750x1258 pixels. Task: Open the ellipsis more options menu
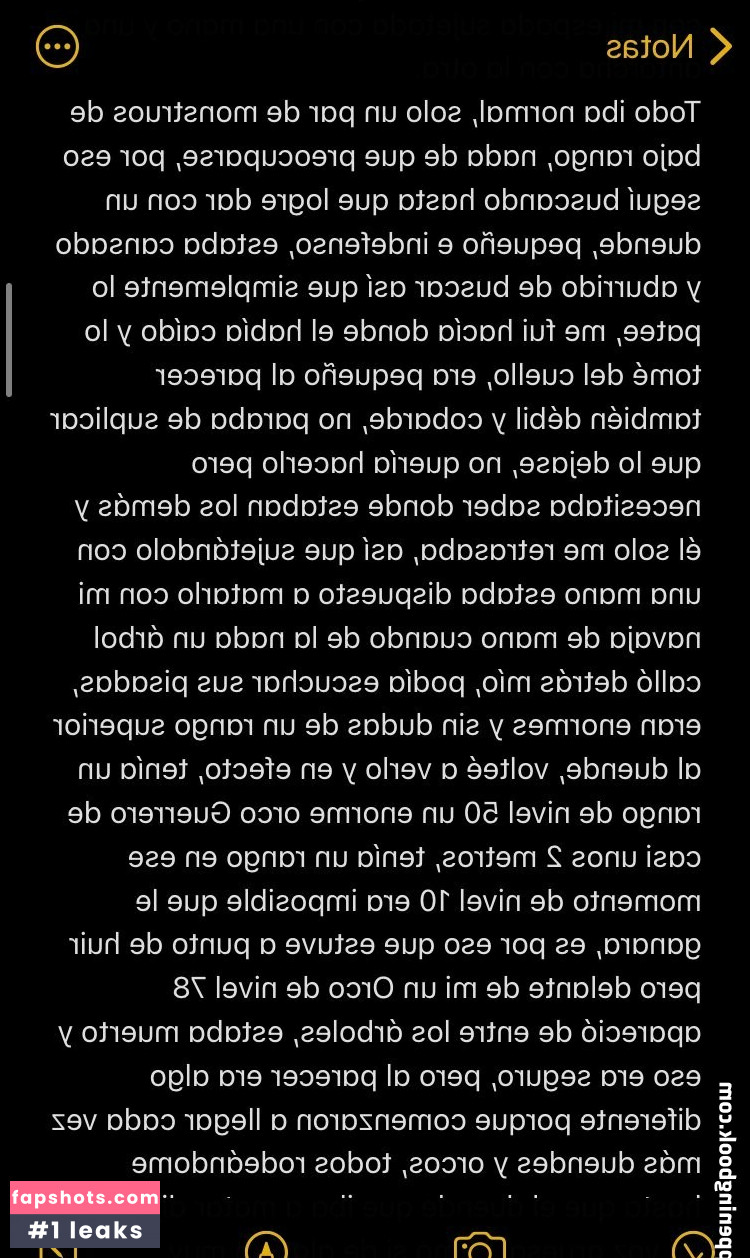tap(56, 46)
